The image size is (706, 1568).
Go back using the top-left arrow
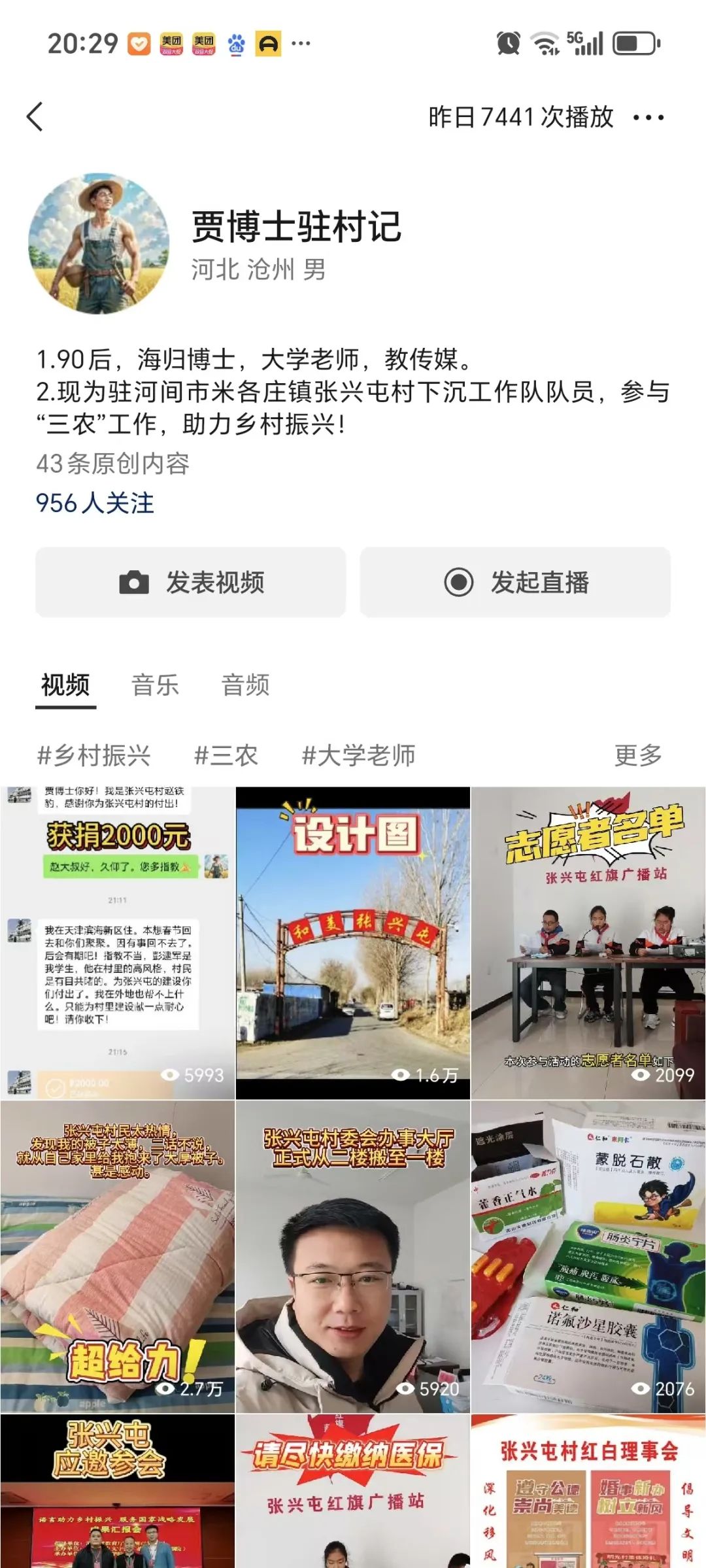point(35,117)
